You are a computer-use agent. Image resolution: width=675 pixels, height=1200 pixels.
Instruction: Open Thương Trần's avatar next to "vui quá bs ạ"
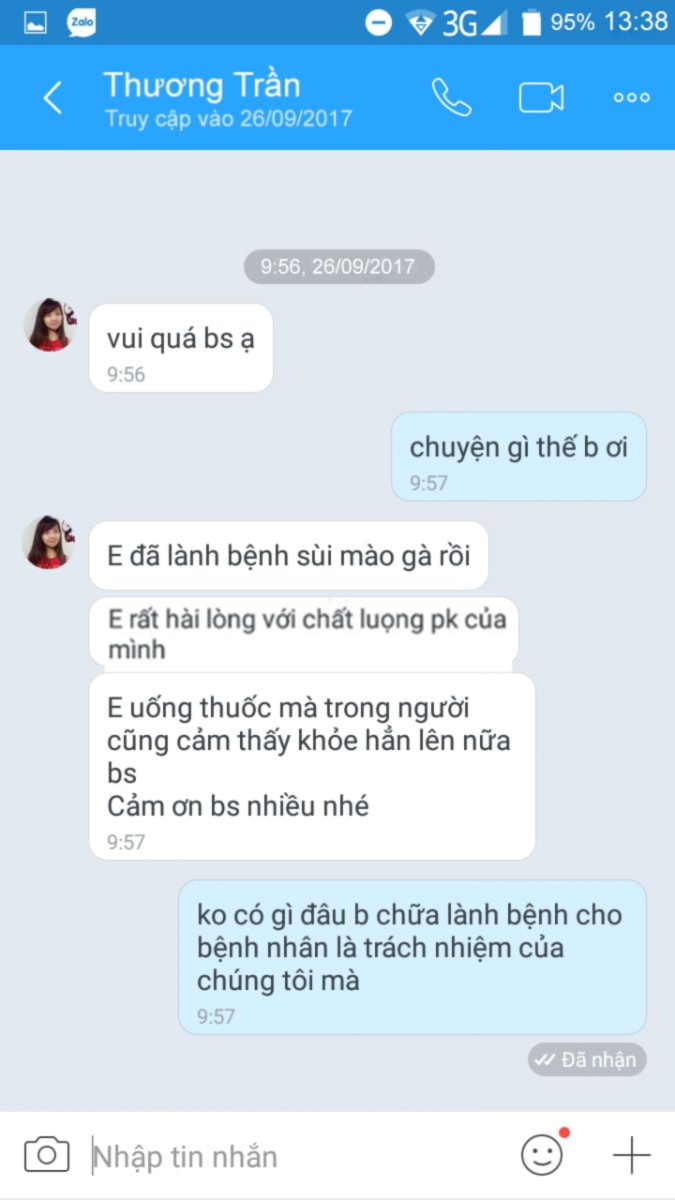pos(50,325)
